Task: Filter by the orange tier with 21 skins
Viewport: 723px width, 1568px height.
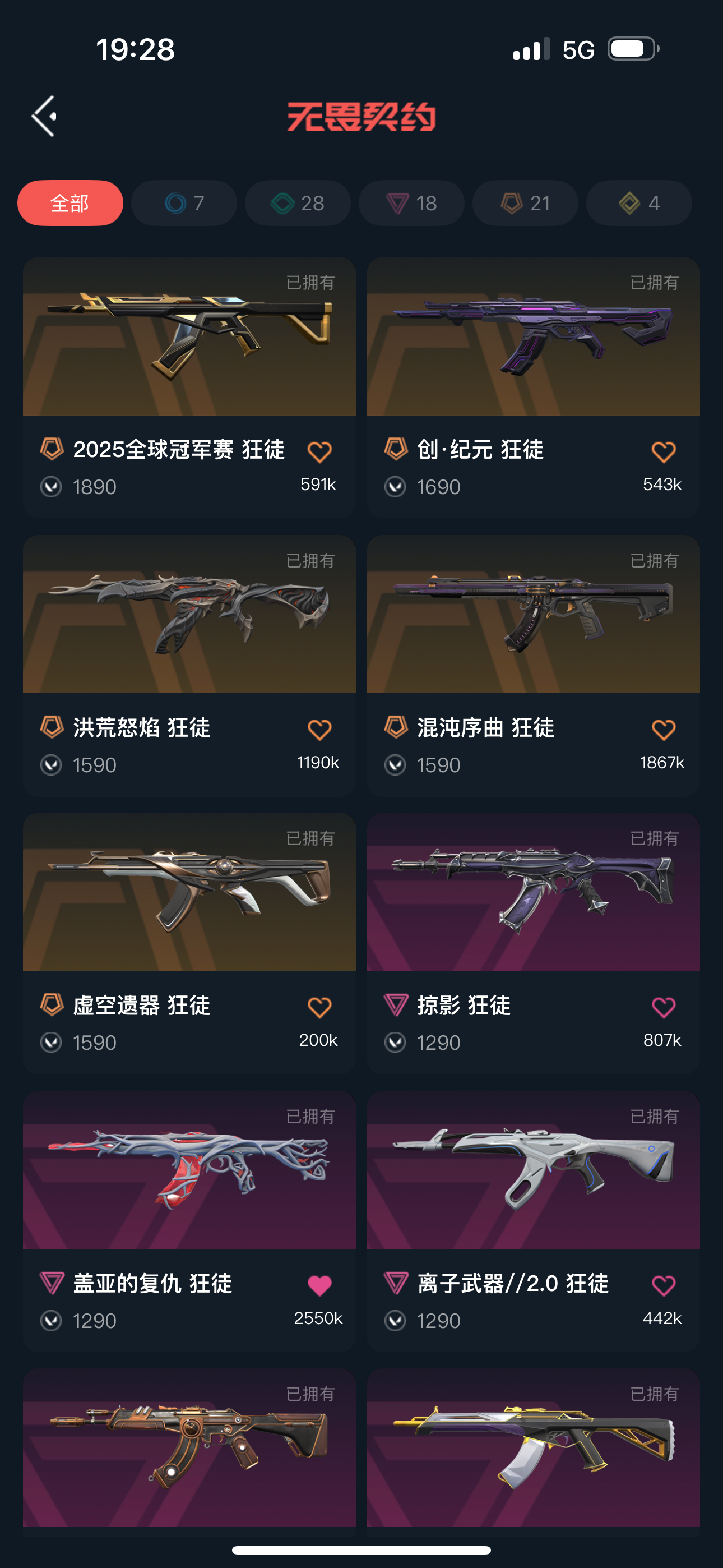Action: pos(525,202)
